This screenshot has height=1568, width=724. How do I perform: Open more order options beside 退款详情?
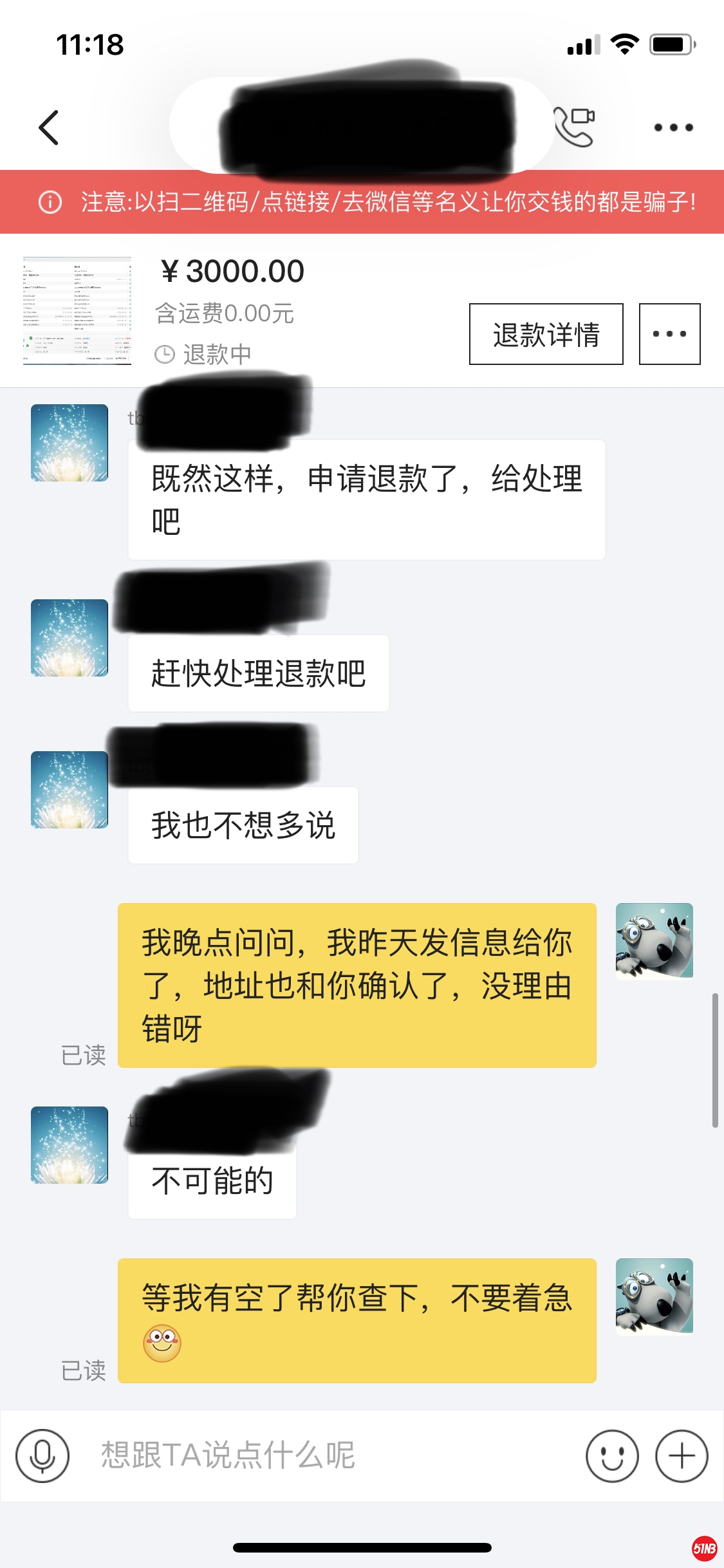pyautogui.click(x=669, y=334)
